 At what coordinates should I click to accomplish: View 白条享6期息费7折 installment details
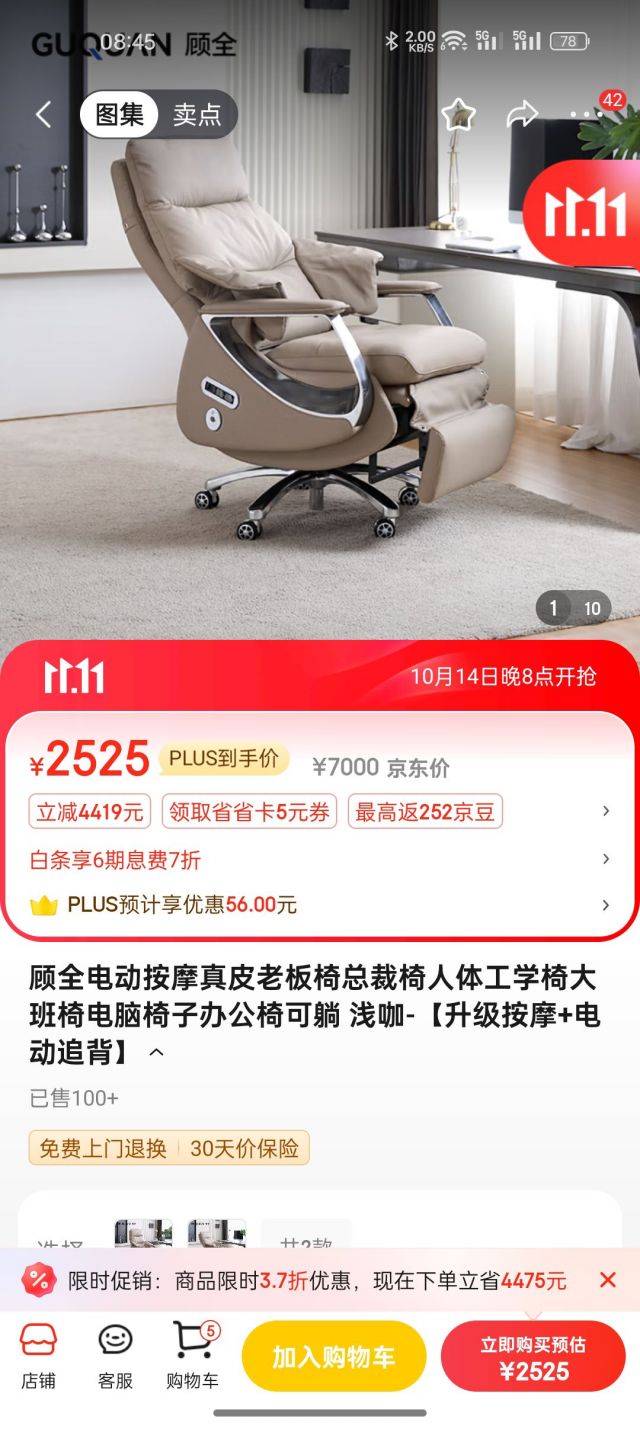coord(116,859)
